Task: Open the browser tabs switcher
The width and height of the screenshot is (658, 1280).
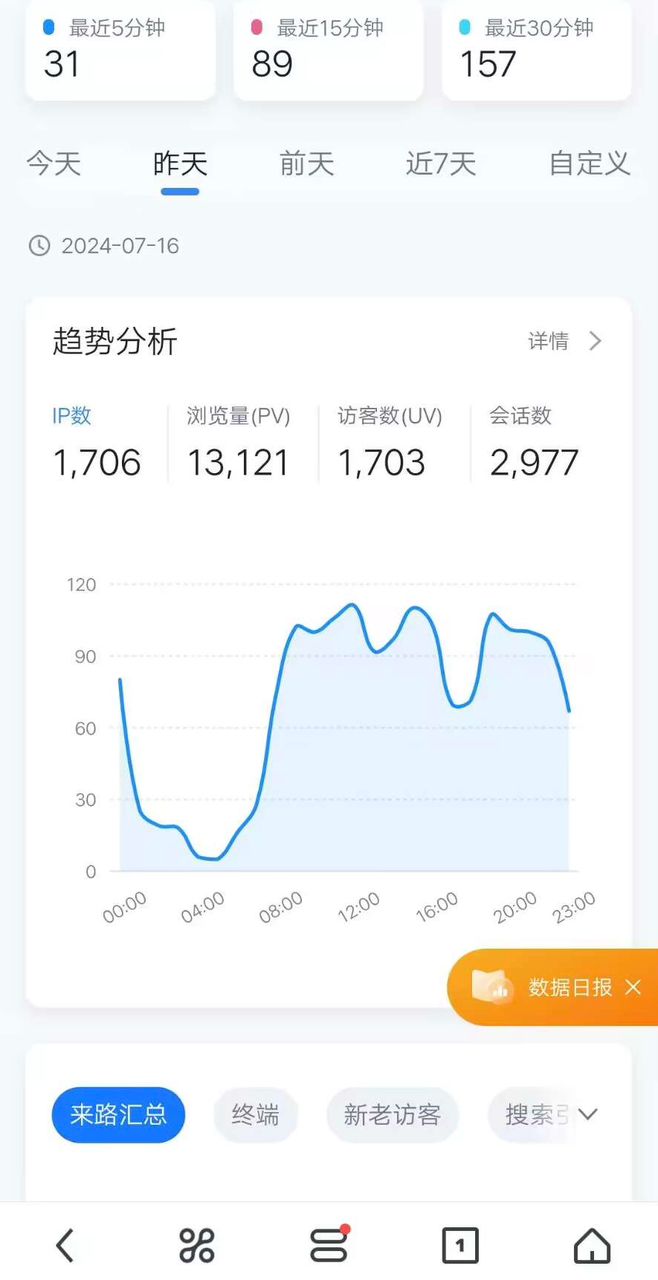Action: pyautogui.click(x=460, y=1246)
